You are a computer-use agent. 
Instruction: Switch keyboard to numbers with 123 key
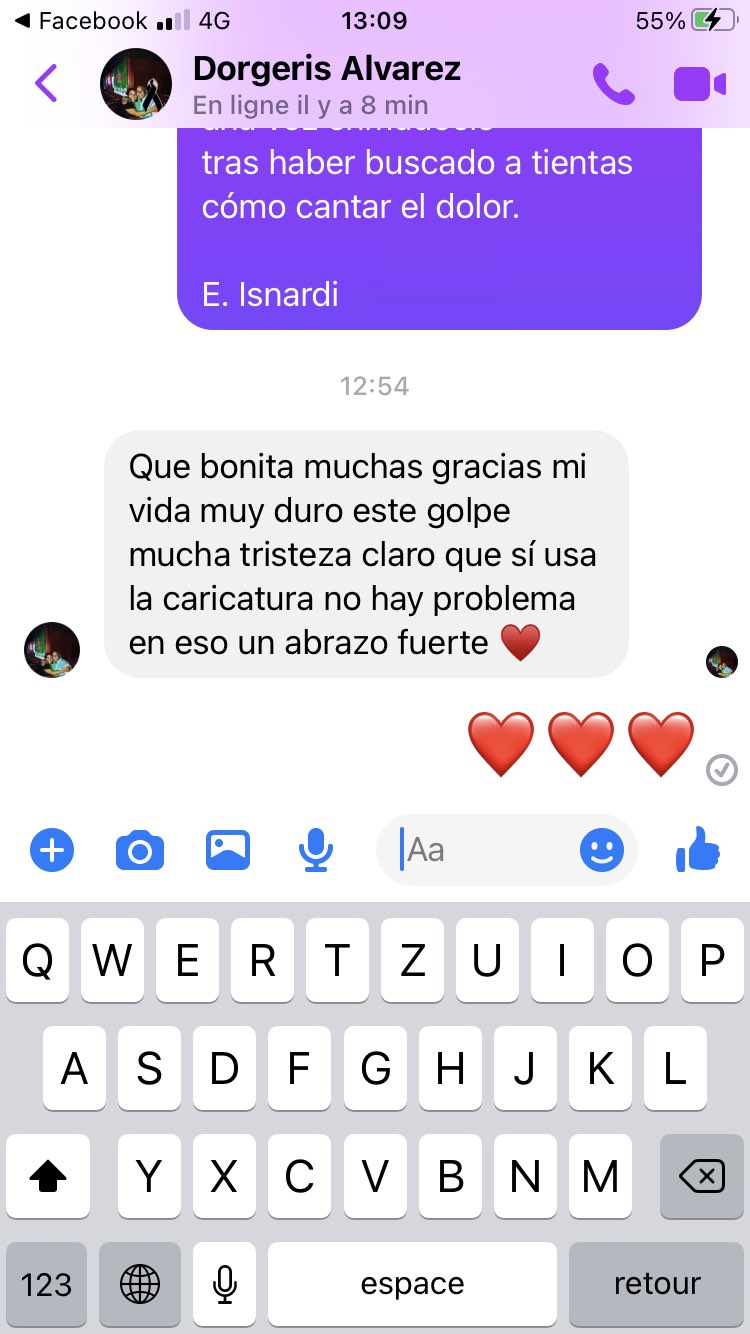pyautogui.click(x=46, y=1285)
